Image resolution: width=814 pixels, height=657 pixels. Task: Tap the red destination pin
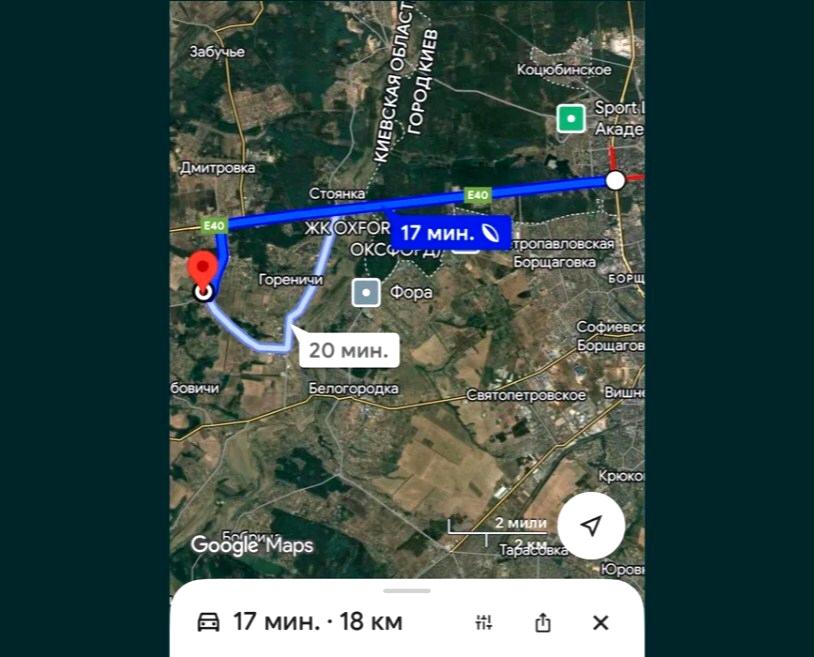204,271
